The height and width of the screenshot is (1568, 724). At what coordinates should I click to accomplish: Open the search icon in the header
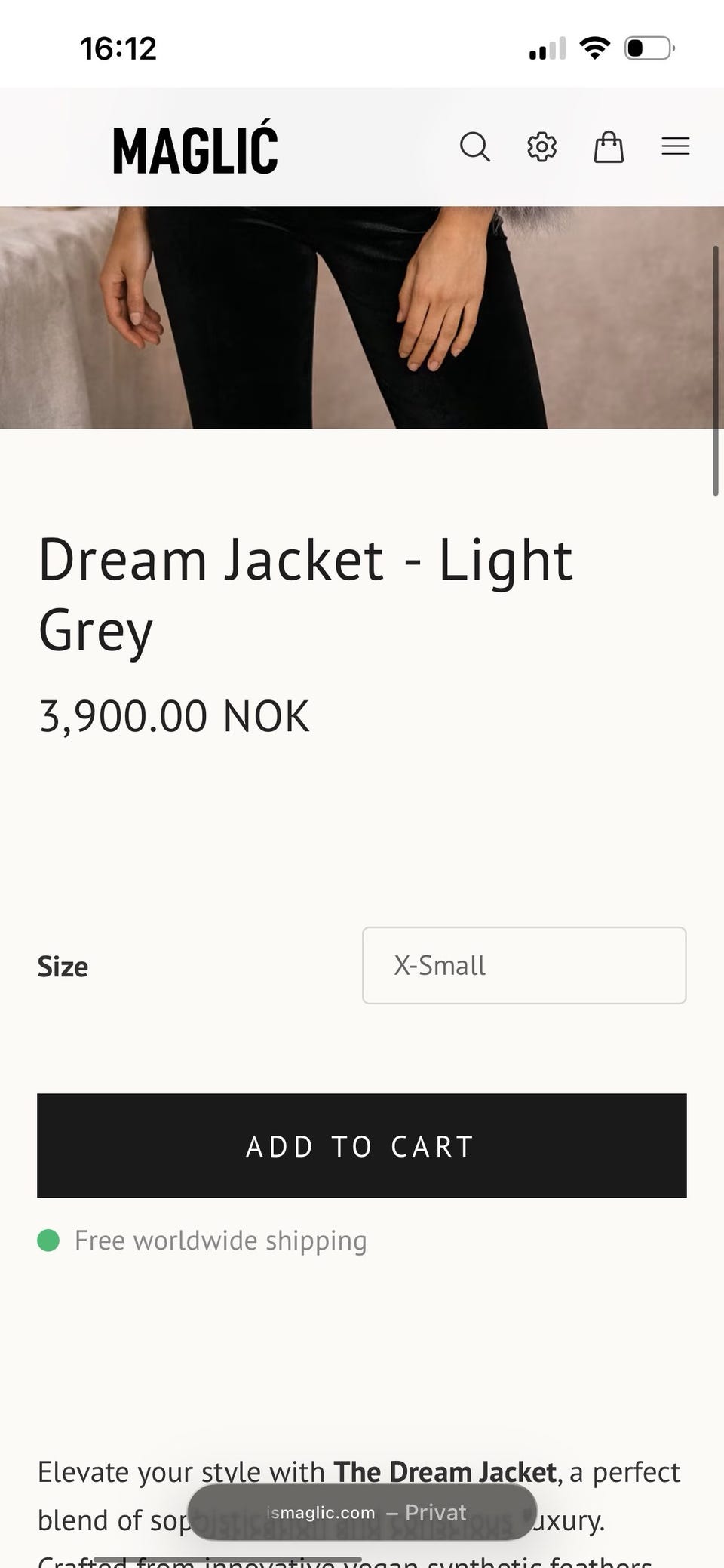(474, 147)
